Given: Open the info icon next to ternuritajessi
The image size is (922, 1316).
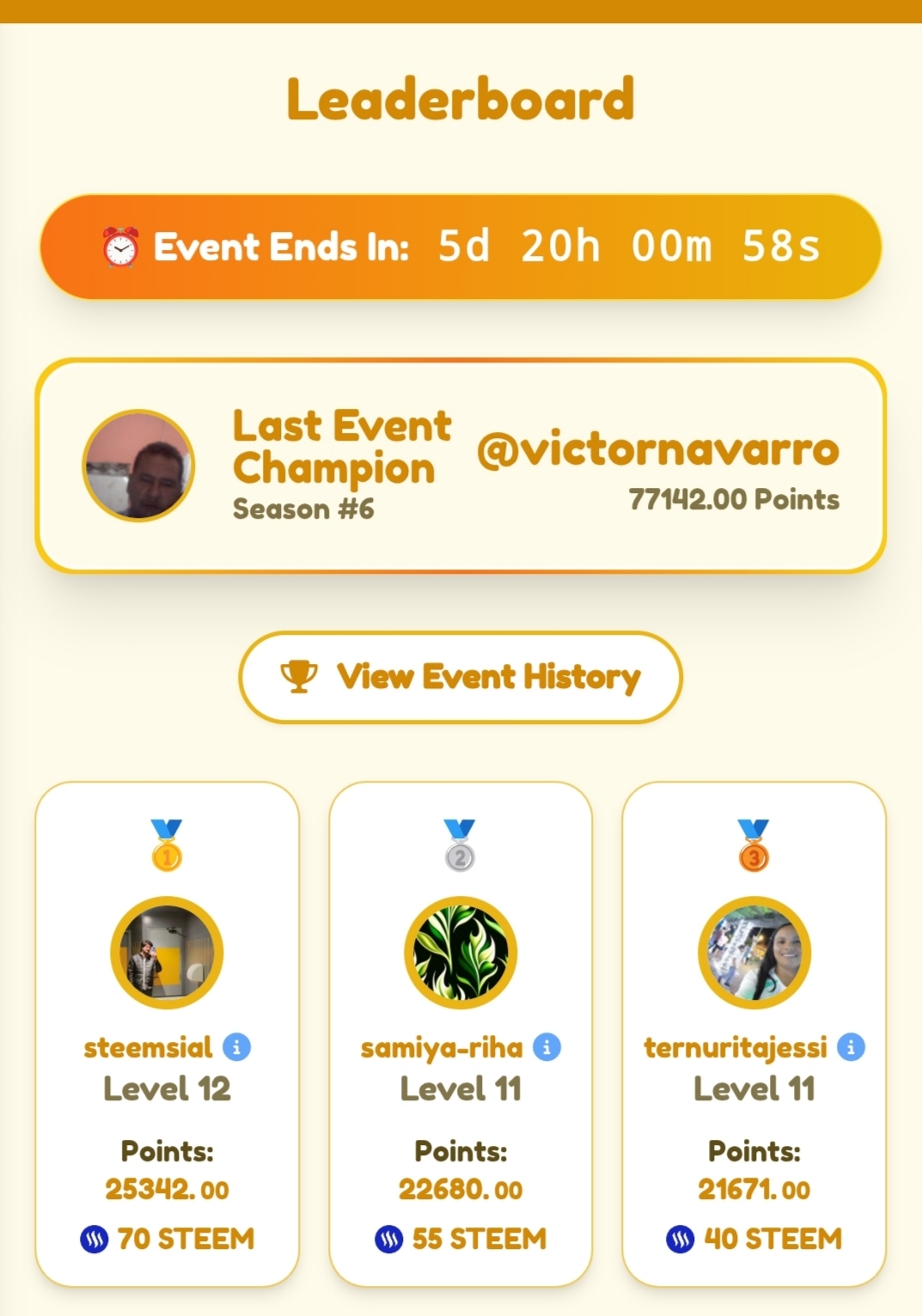Looking at the screenshot, I should [x=852, y=1047].
